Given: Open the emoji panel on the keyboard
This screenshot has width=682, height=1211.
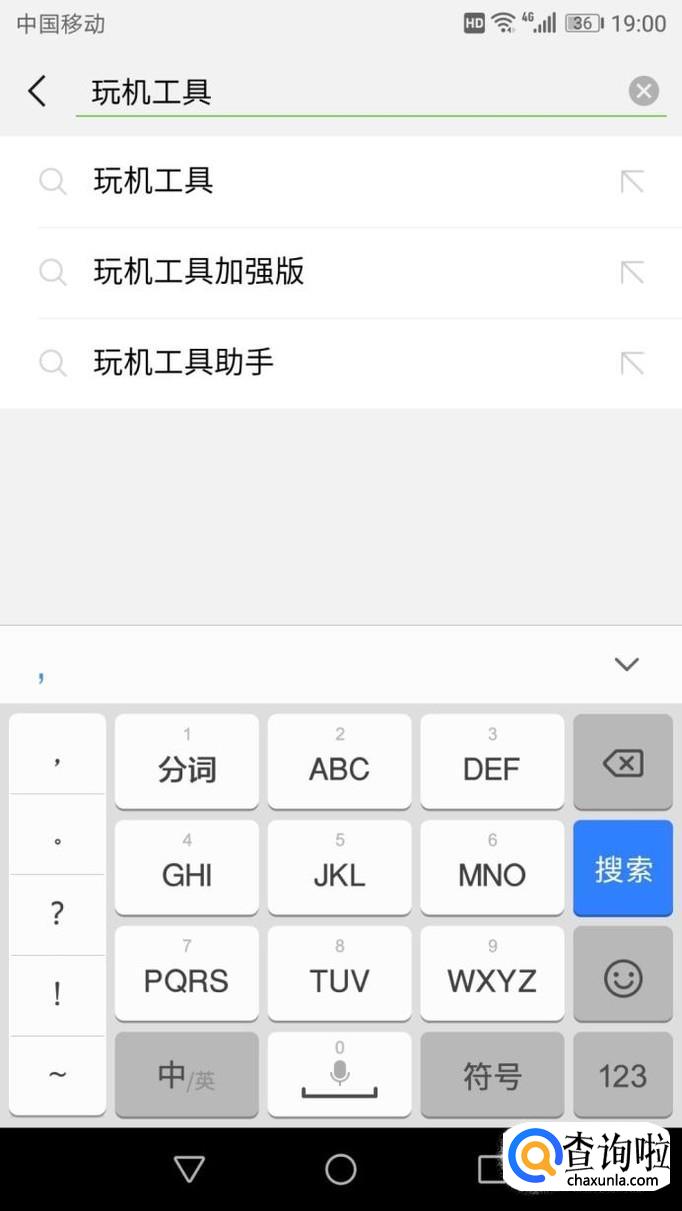Looking at the screenshot, I should [x=622, y=977].
